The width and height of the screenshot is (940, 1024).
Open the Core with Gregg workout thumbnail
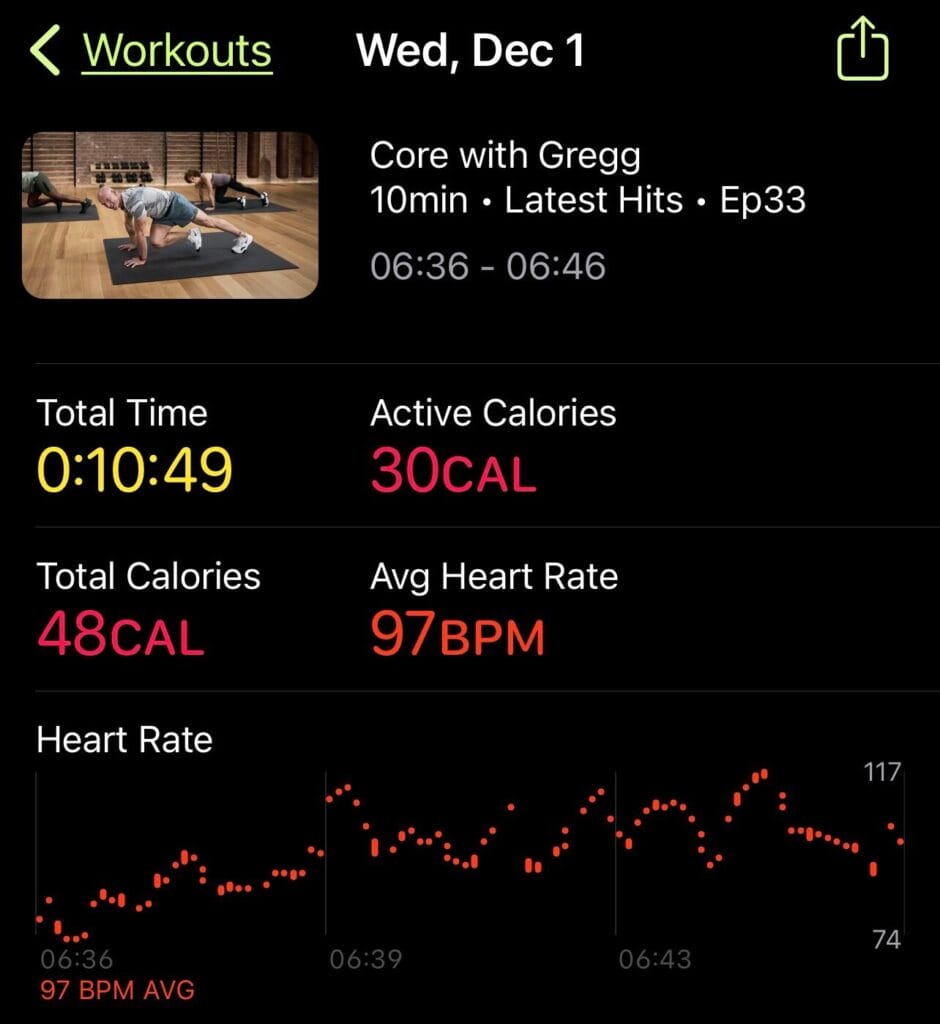point(170,215)
